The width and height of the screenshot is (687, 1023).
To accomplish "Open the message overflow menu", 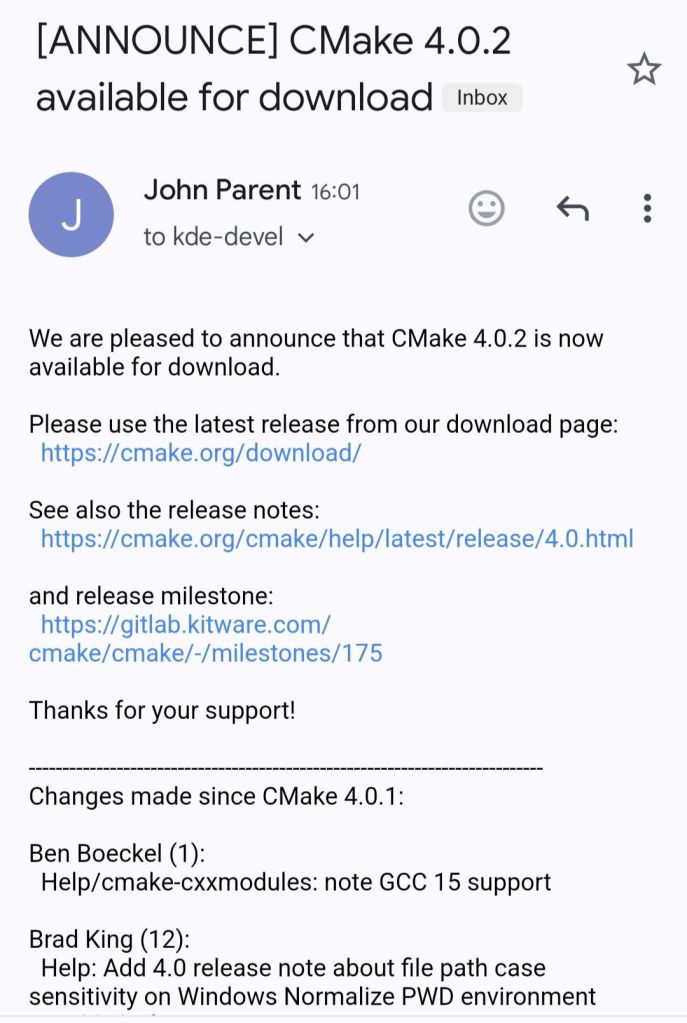I will (647, 208).
